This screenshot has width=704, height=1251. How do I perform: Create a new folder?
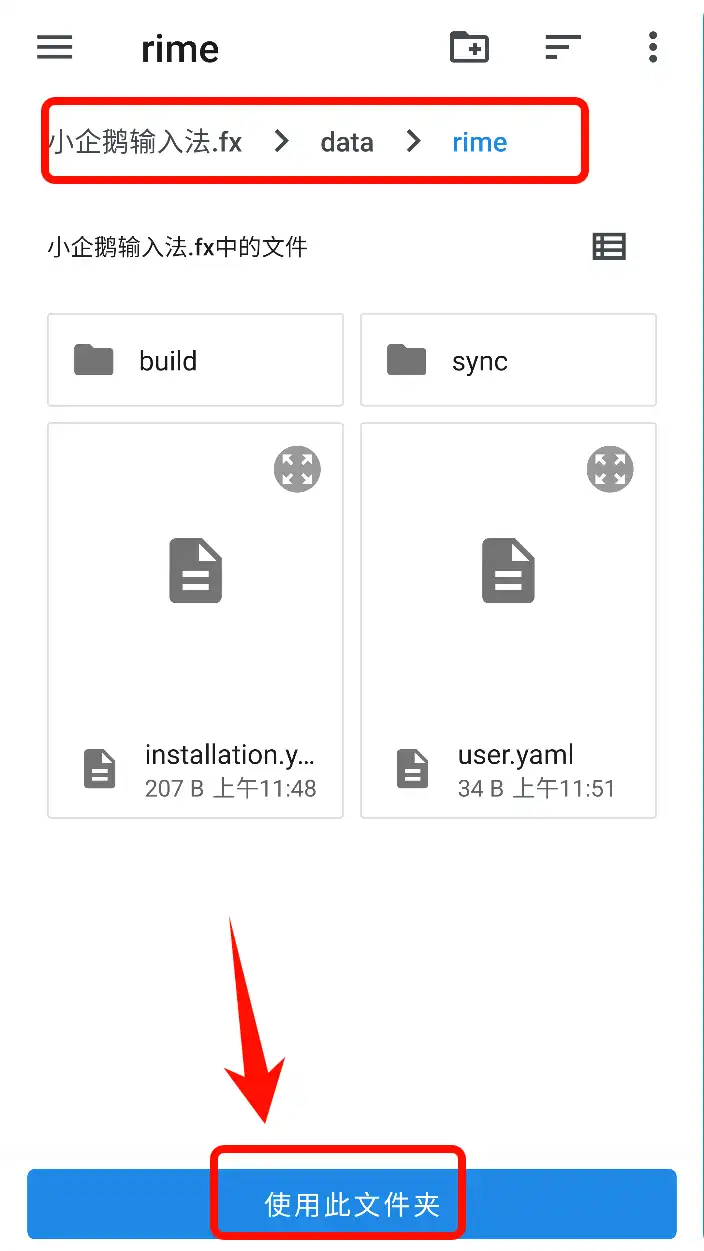[x=469, y=47]
